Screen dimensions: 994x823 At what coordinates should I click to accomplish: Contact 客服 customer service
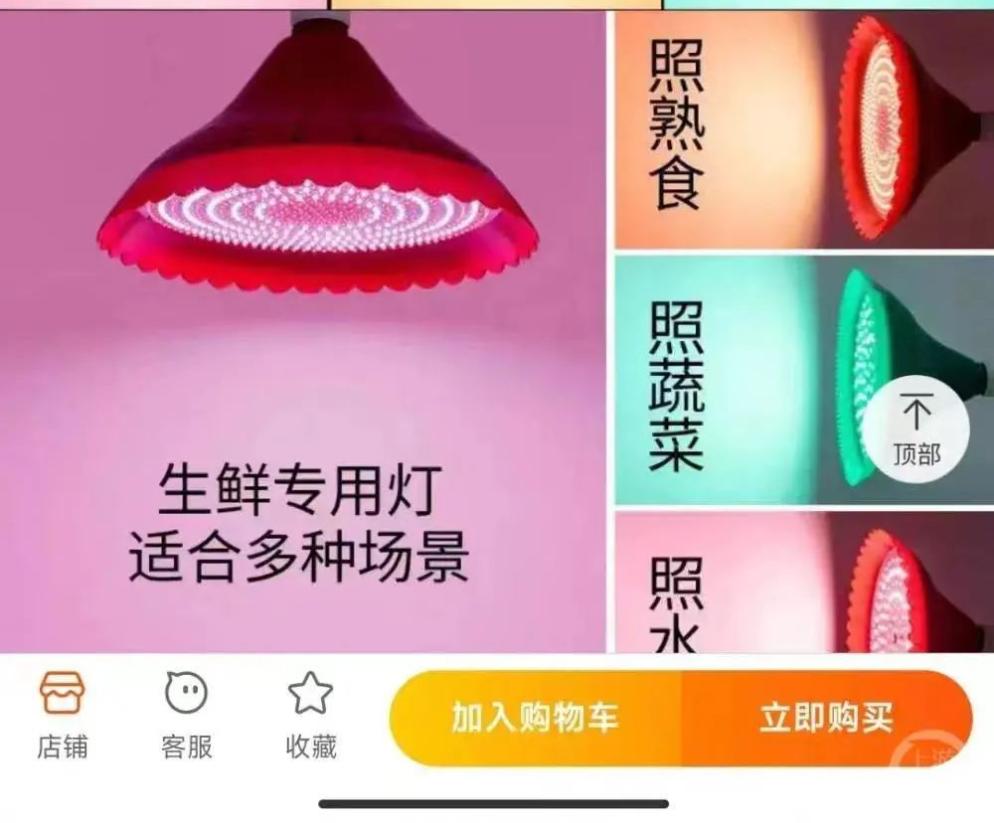[186, 714]
